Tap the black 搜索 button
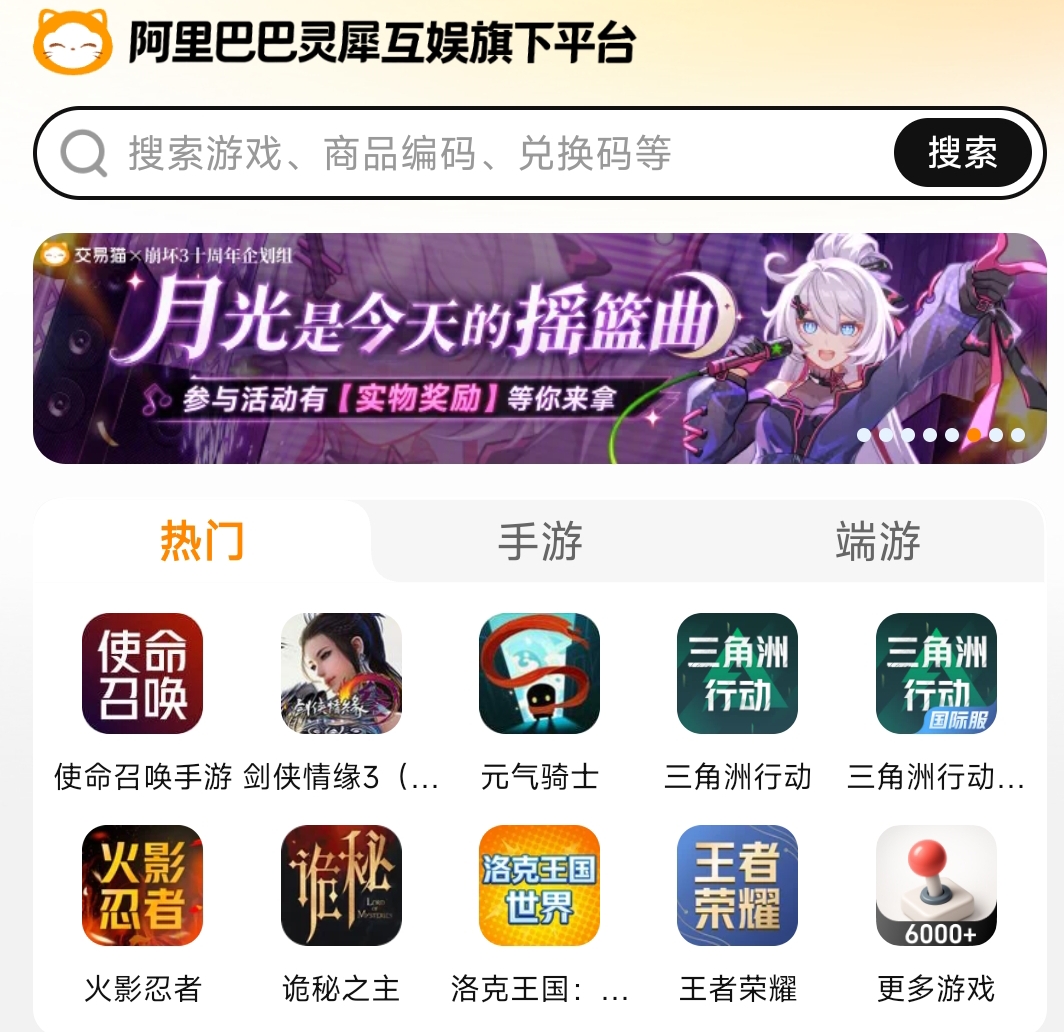The image size is (1064, 1032). (962, 153)
